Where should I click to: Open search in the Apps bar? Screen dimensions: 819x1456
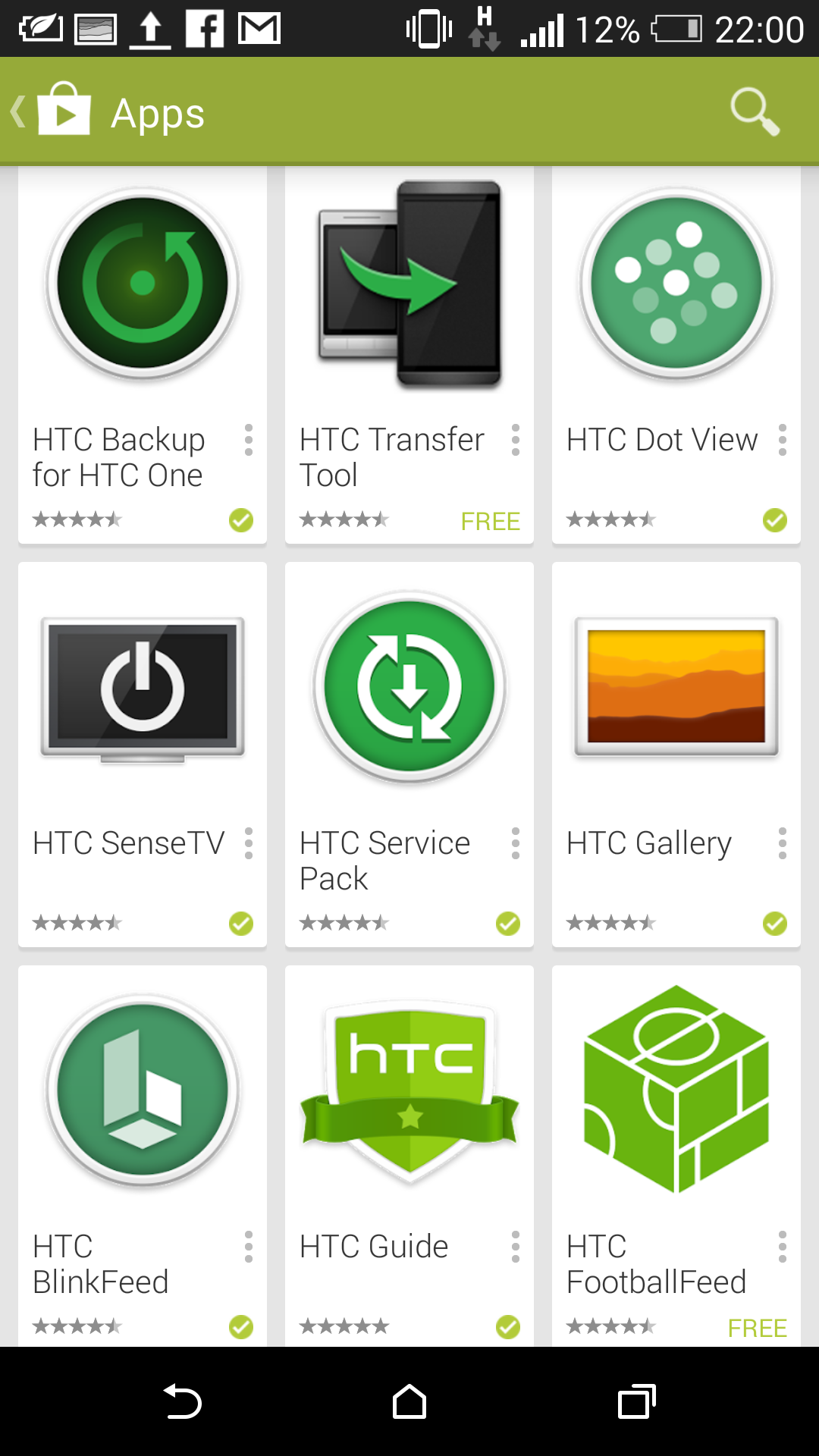point(755,112)
